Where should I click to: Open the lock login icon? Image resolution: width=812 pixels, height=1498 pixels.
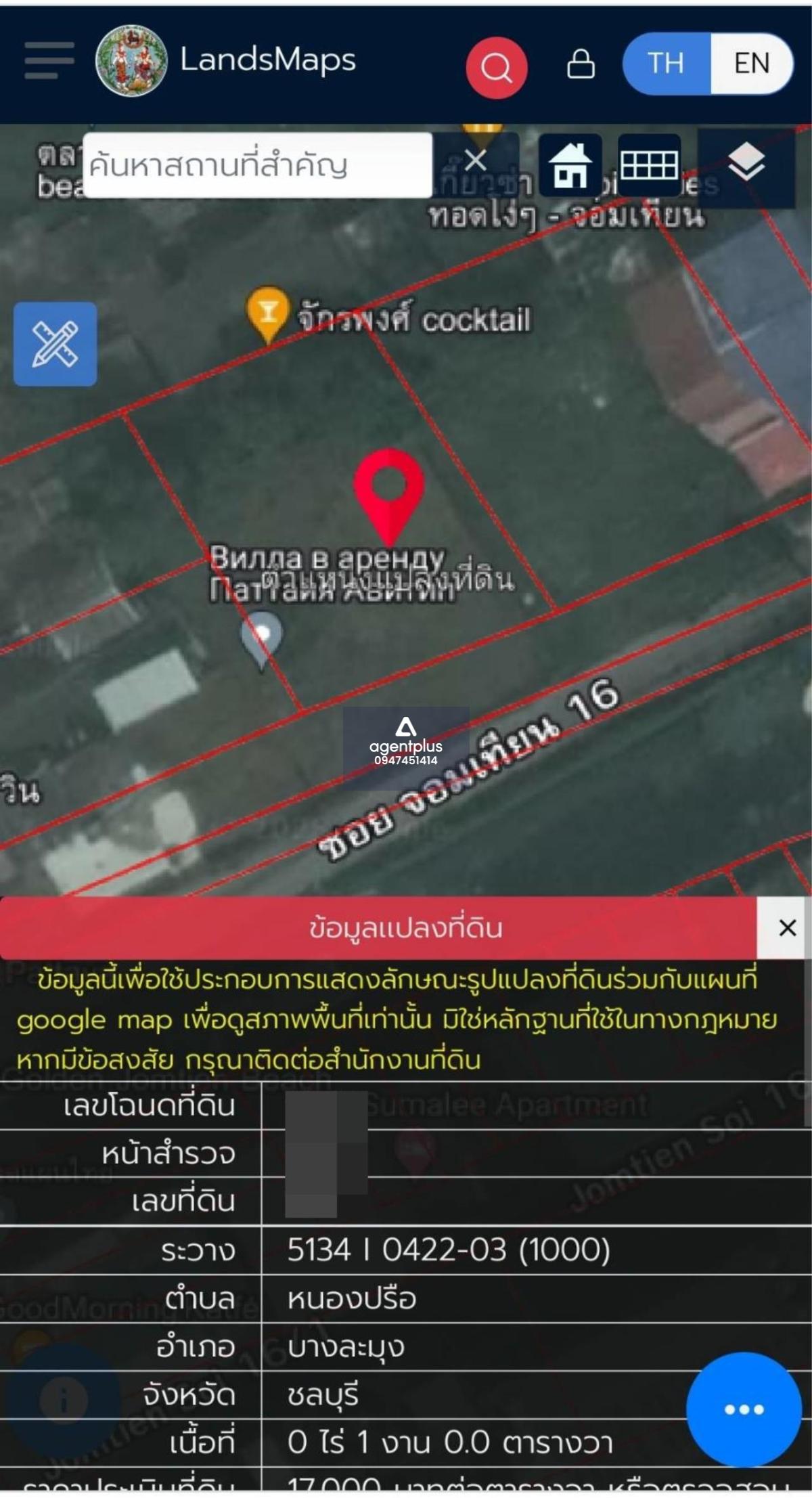581,64
